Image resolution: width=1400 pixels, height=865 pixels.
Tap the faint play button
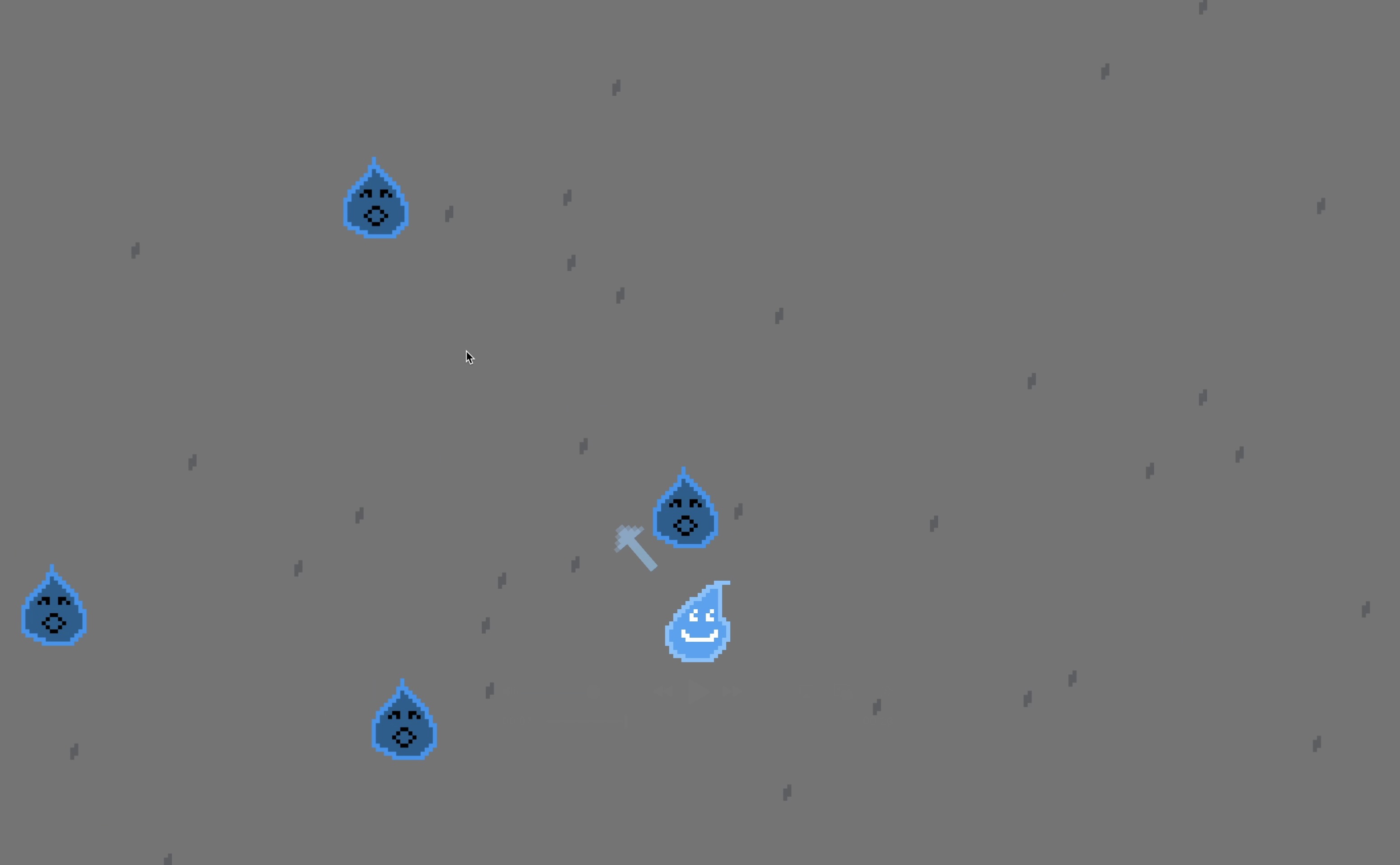(x=698, y=691)
